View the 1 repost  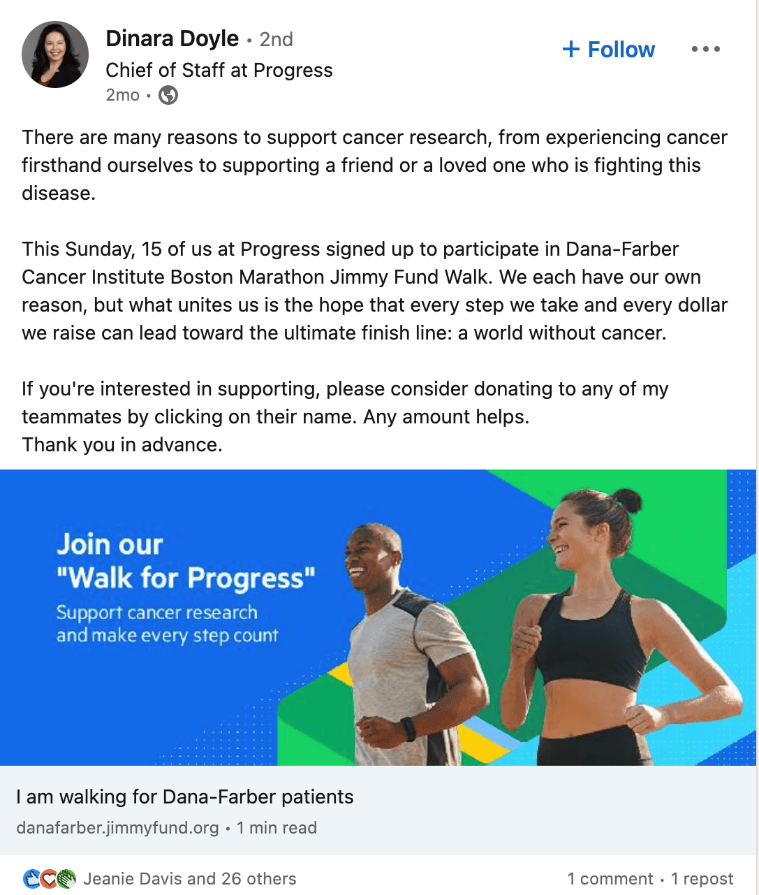702,879
